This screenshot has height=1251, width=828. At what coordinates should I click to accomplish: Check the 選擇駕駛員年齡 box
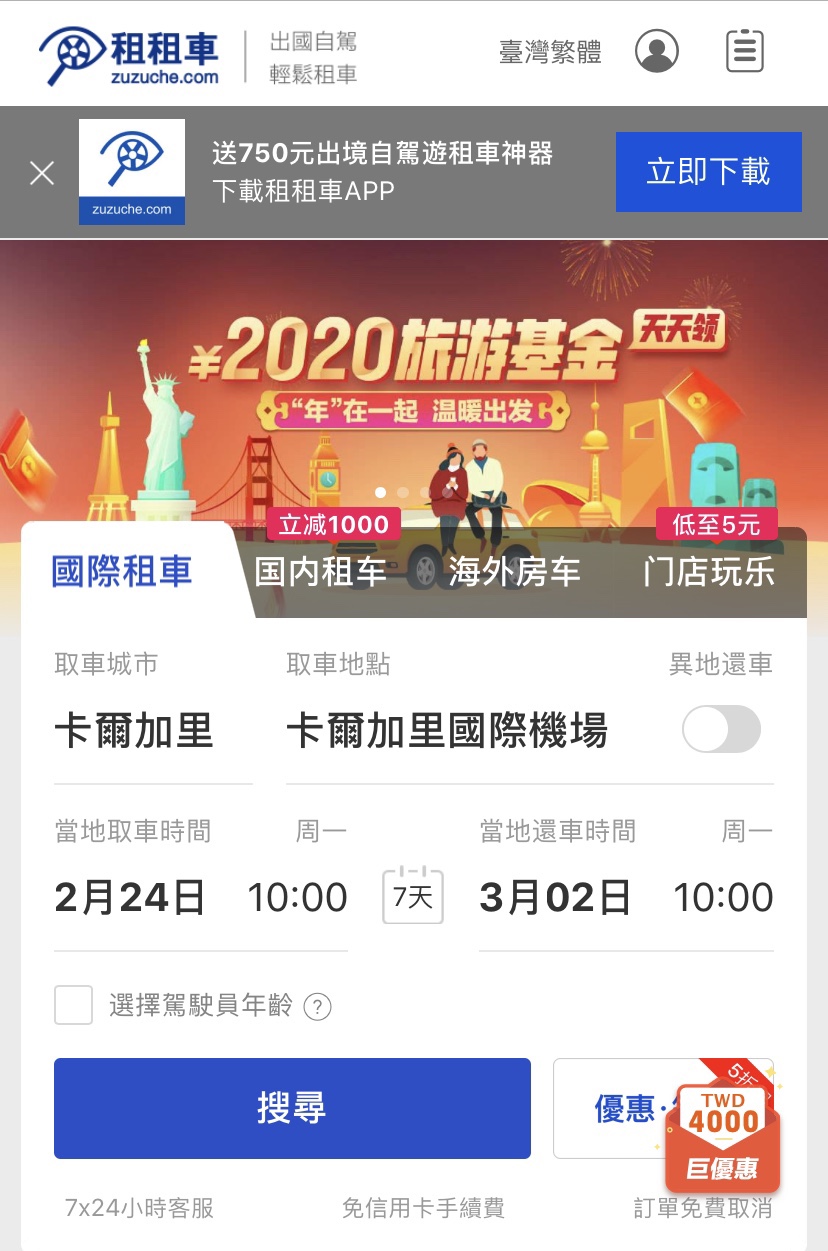coord(73,1006)
